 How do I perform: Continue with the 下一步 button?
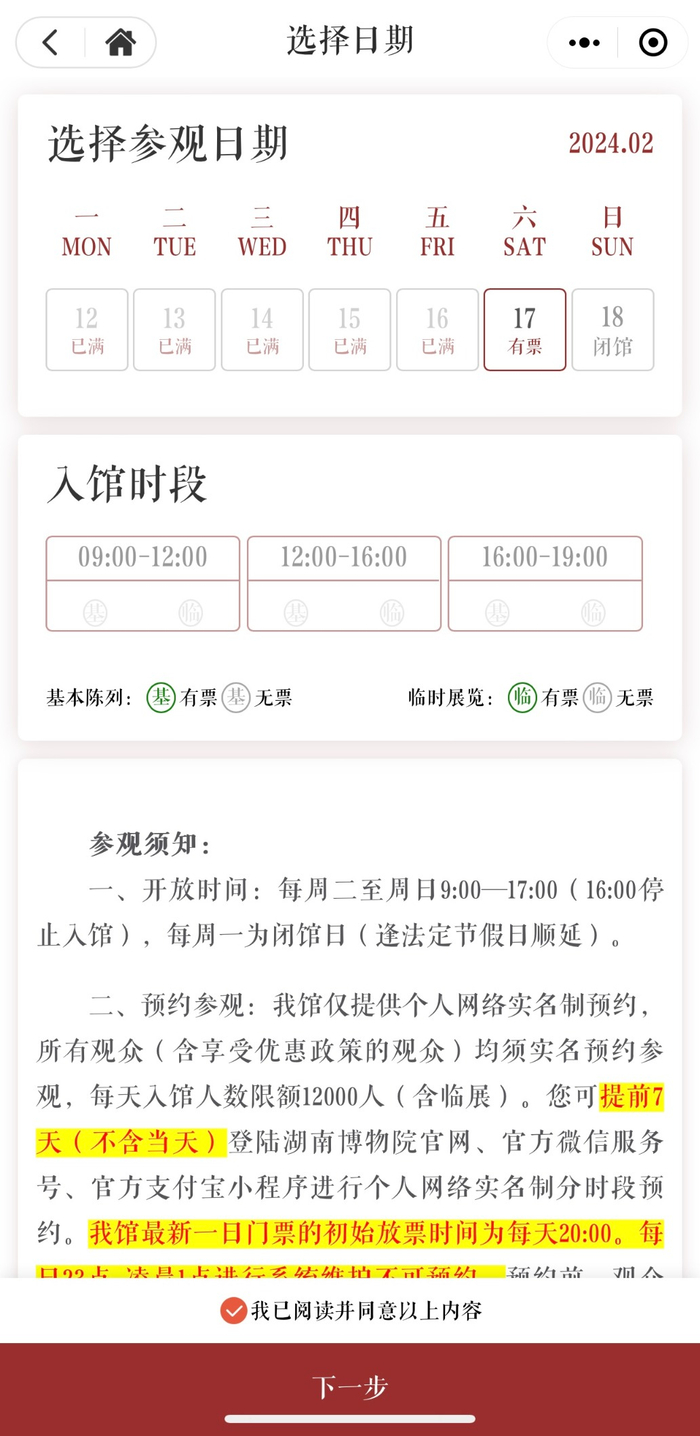tap(350, 1386)
